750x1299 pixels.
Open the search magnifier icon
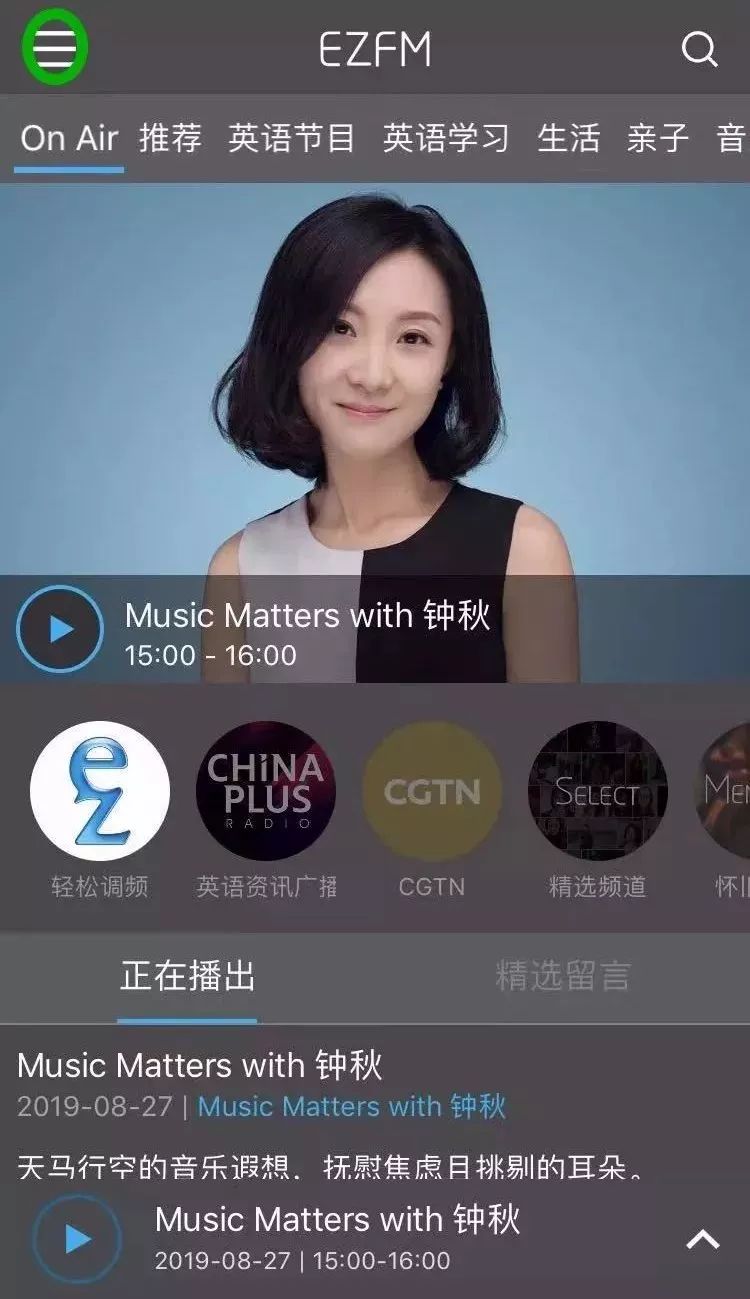pos(699,48)
